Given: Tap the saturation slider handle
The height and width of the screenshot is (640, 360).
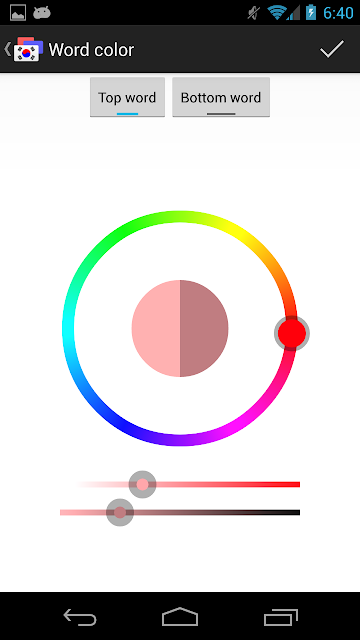Looking at the screenshot, I should [x=142, y=484].
